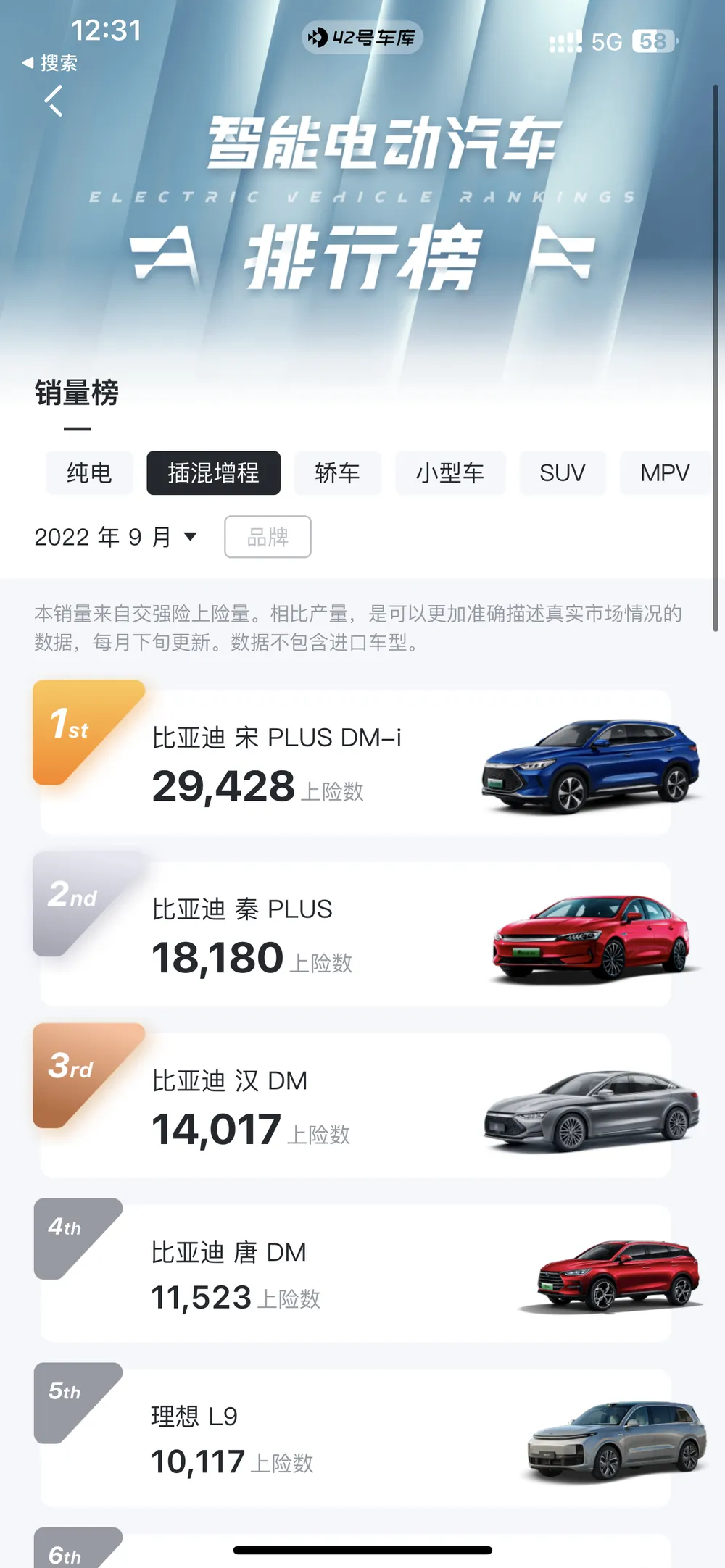Tap the 品牌 filter button
Image resolution: width=725 pixels, height=1568 pixels.
pyautogui.click(x=268, y=537)
